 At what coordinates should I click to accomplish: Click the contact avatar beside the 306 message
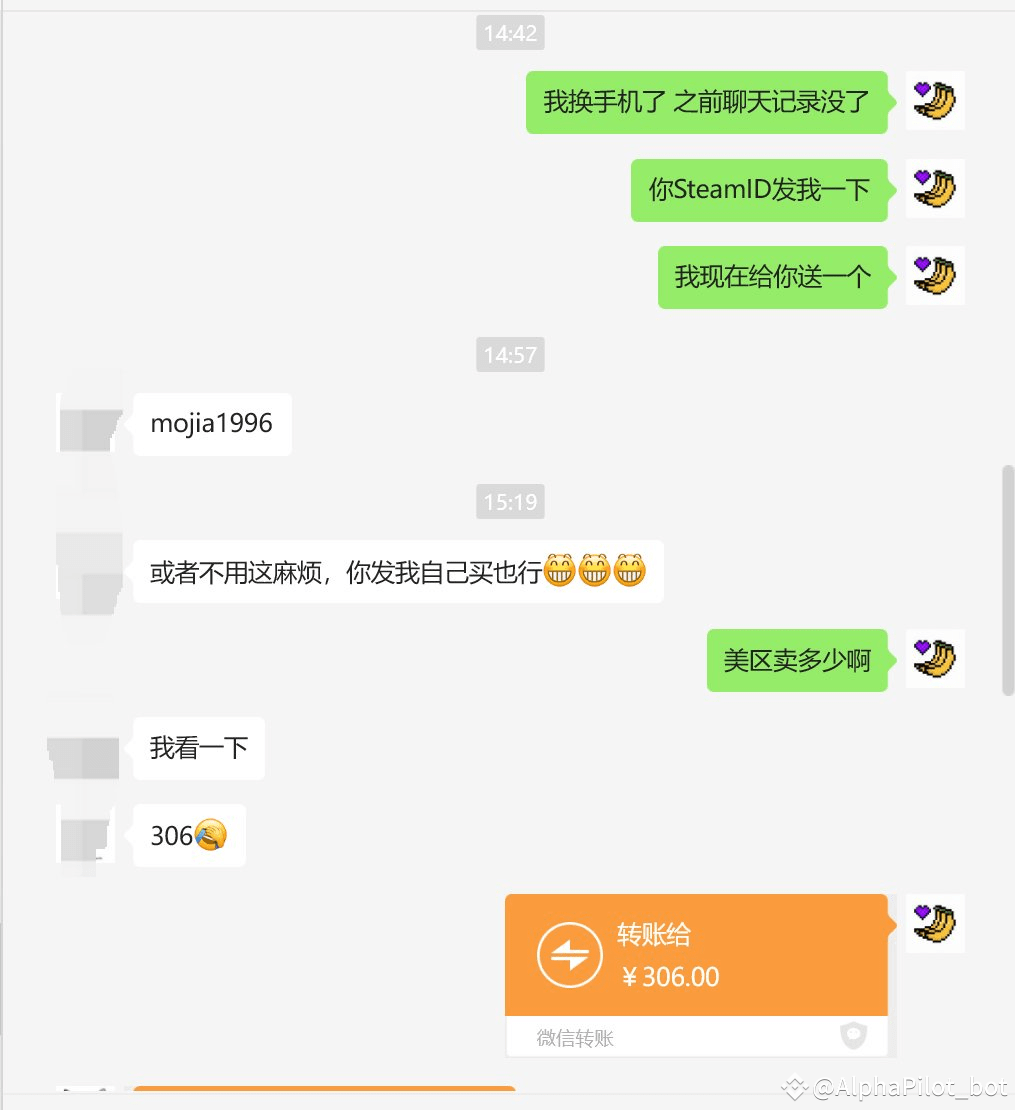point(83,836)
